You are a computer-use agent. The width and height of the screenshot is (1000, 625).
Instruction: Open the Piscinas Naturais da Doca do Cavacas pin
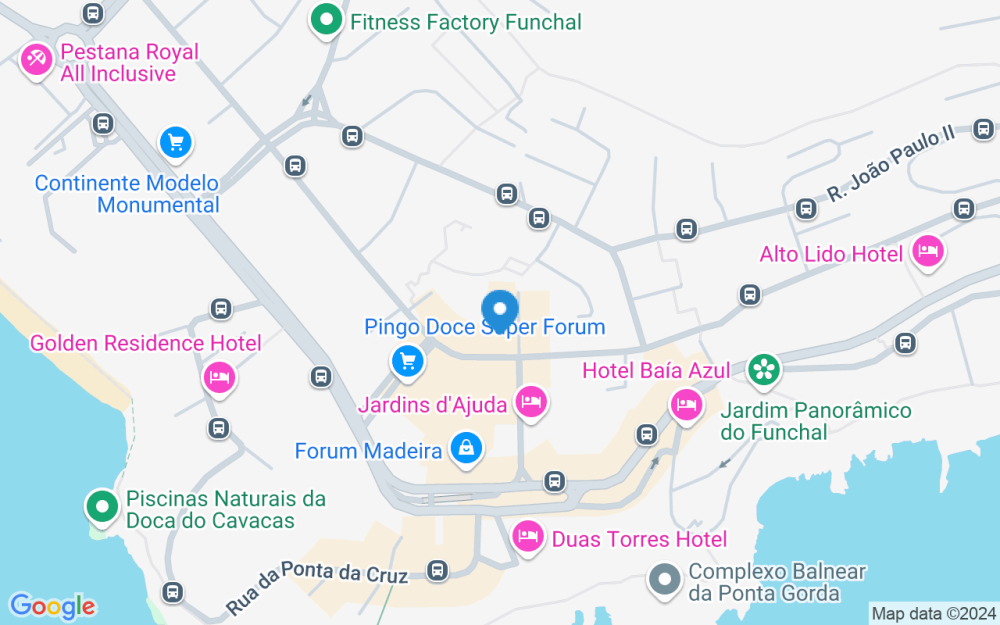[x=101, y=506]
